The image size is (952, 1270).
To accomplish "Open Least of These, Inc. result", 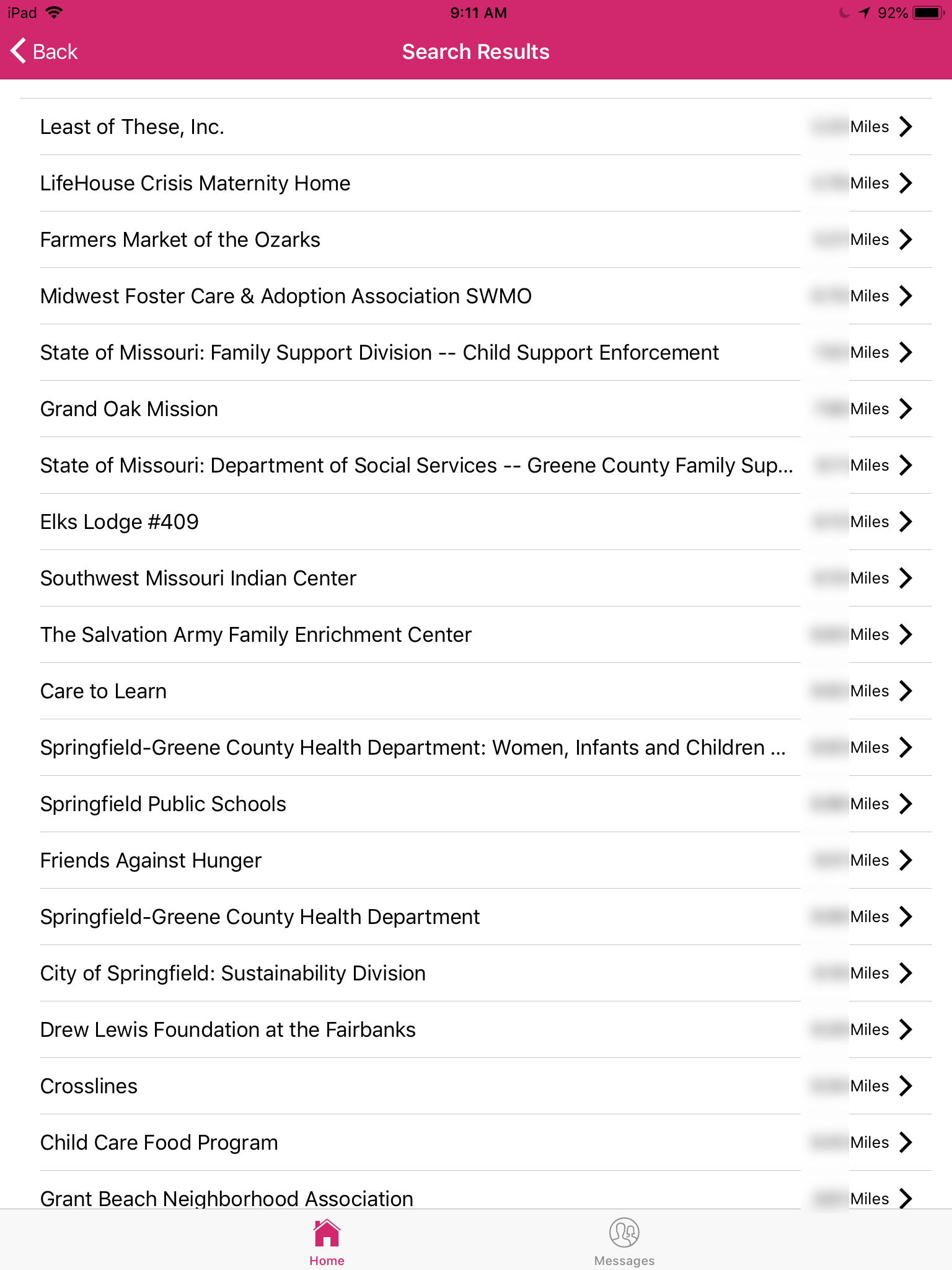I will point(476,127).
